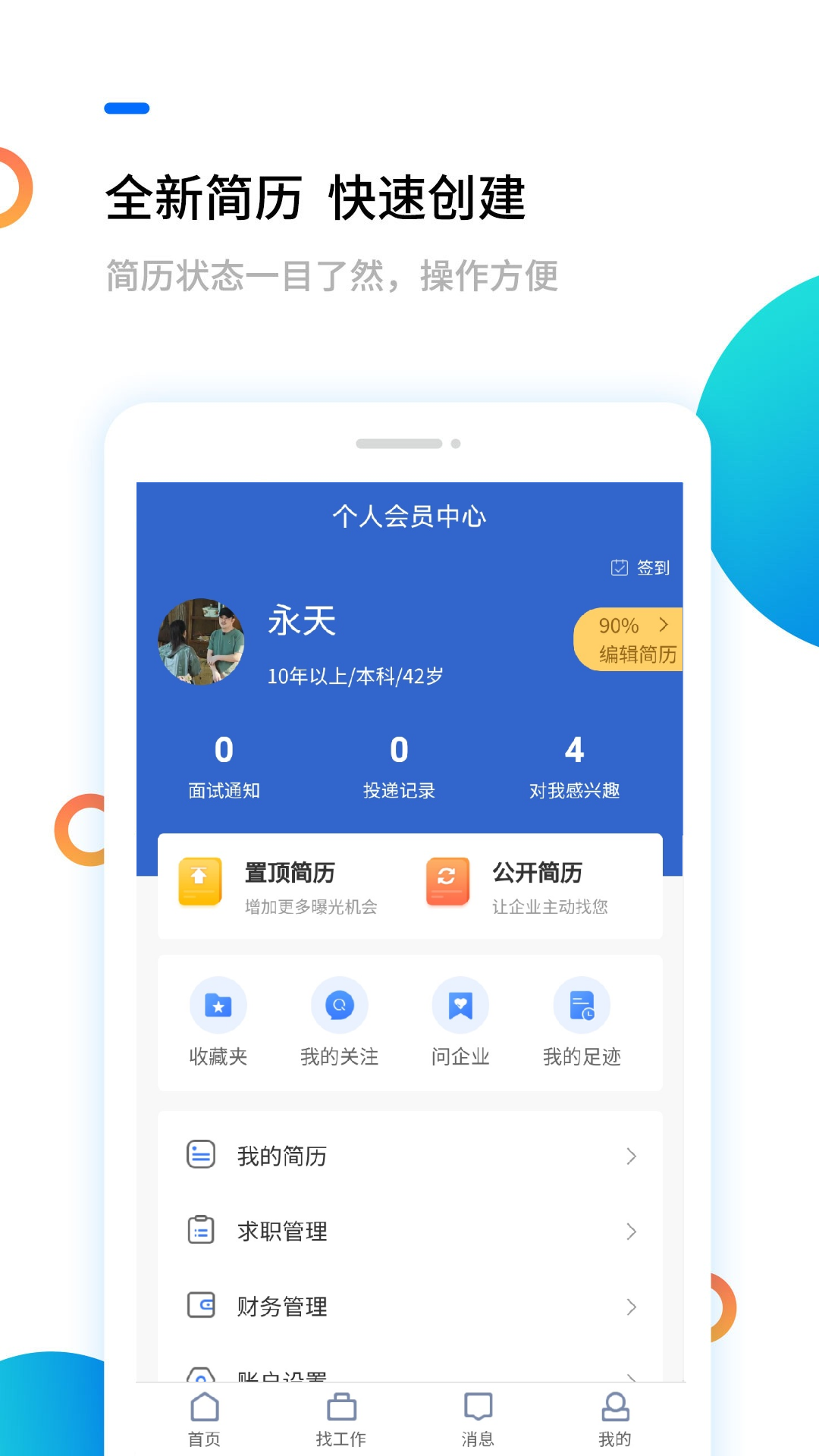Open 问企业 to ask companies
The height and width of the screenshot is (1456, 819).
click(460, 1005)
